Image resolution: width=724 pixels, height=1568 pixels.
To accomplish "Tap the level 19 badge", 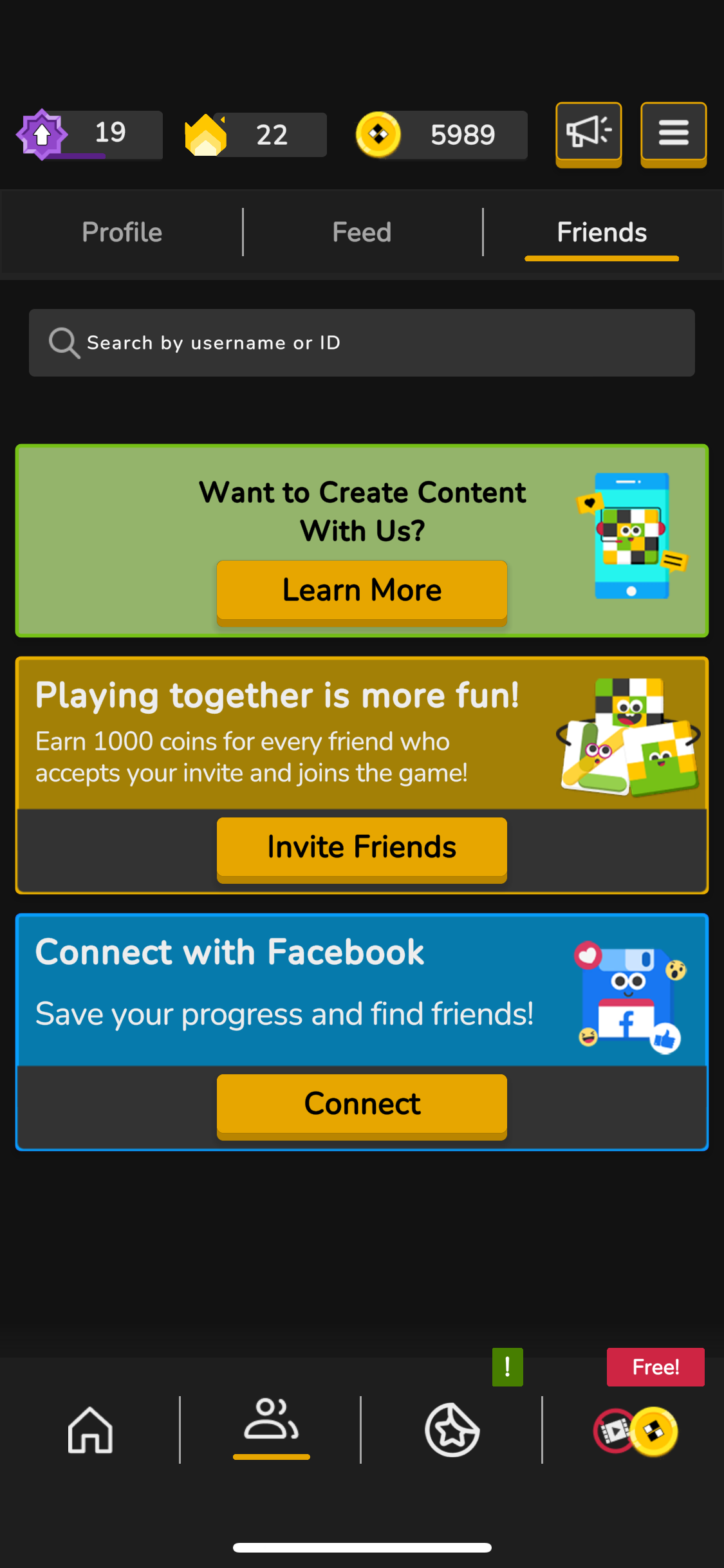I will pos(89,135).
